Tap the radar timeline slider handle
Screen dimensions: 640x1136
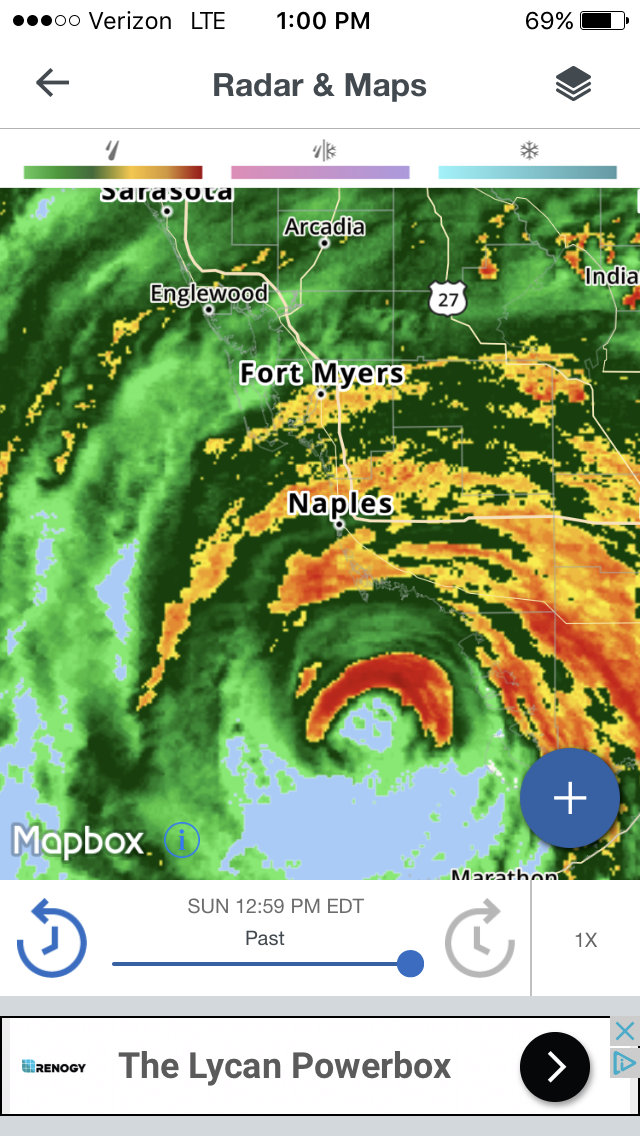click(410, 964)
